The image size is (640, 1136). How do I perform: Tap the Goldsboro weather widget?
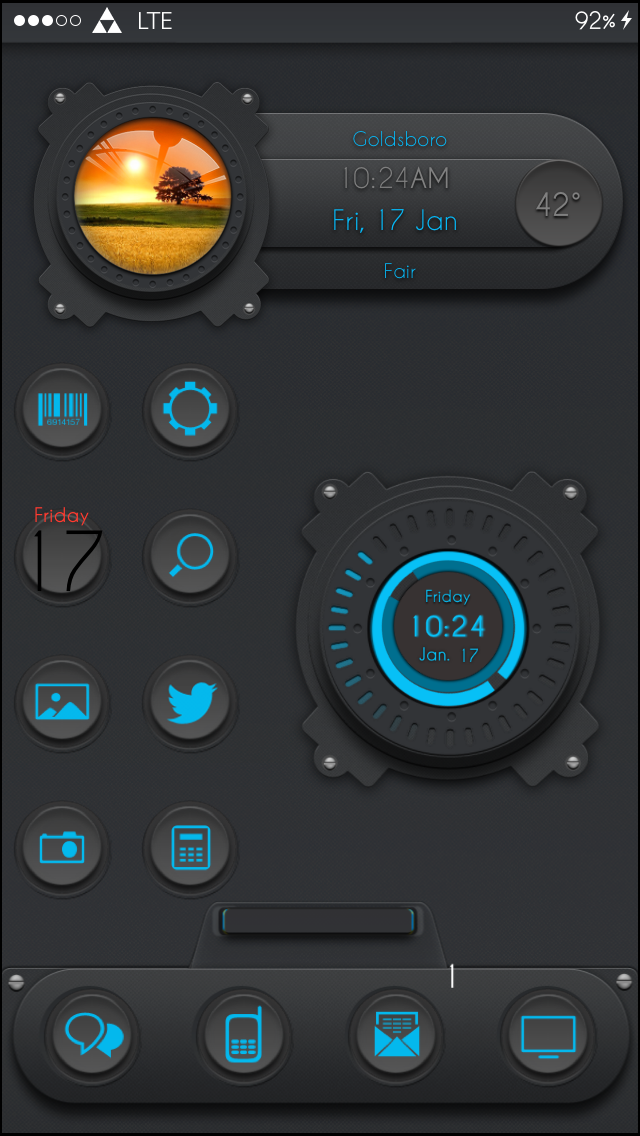tap(329, 203)
